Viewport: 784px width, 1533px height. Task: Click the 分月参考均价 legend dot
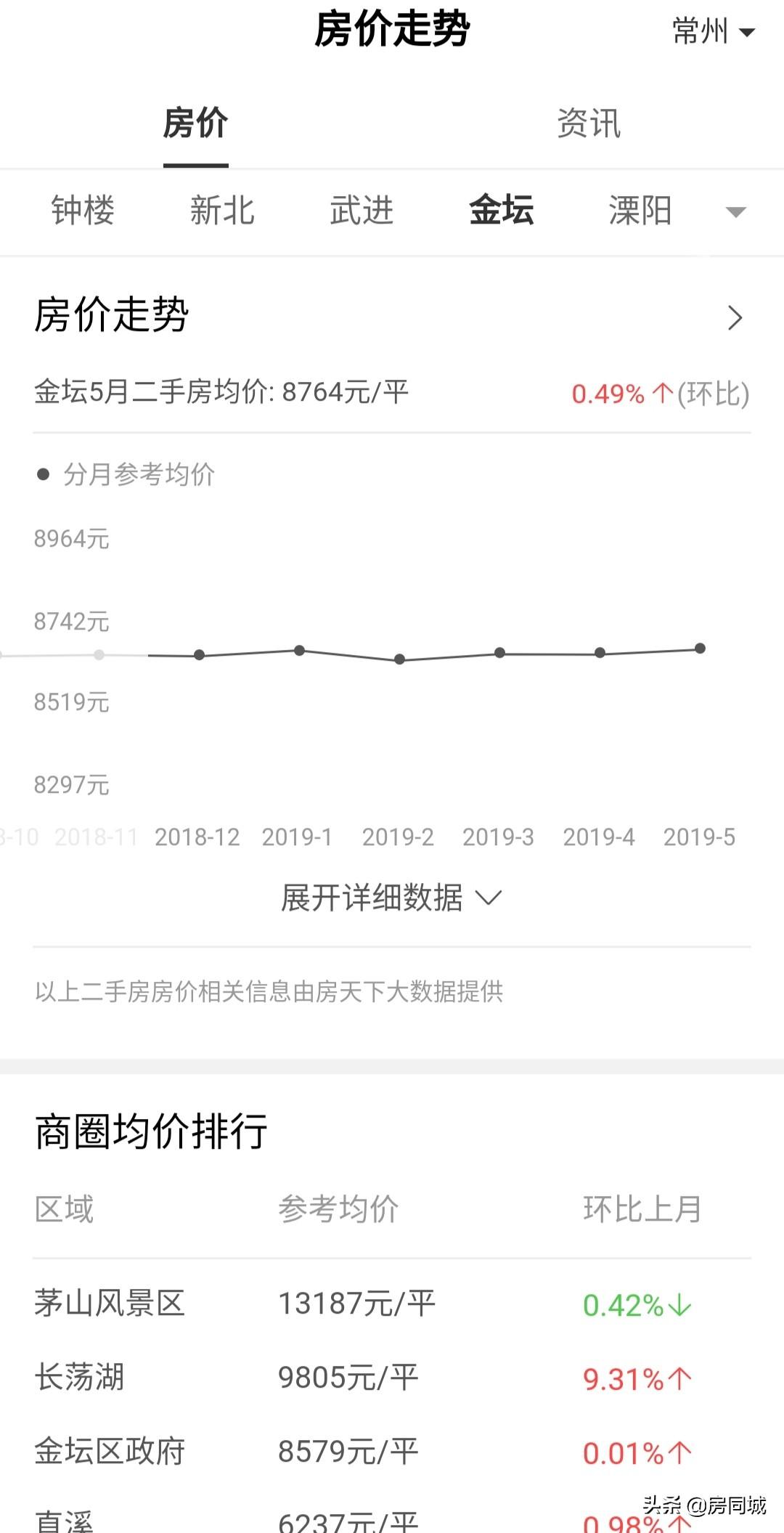click(x=44, y=473)
